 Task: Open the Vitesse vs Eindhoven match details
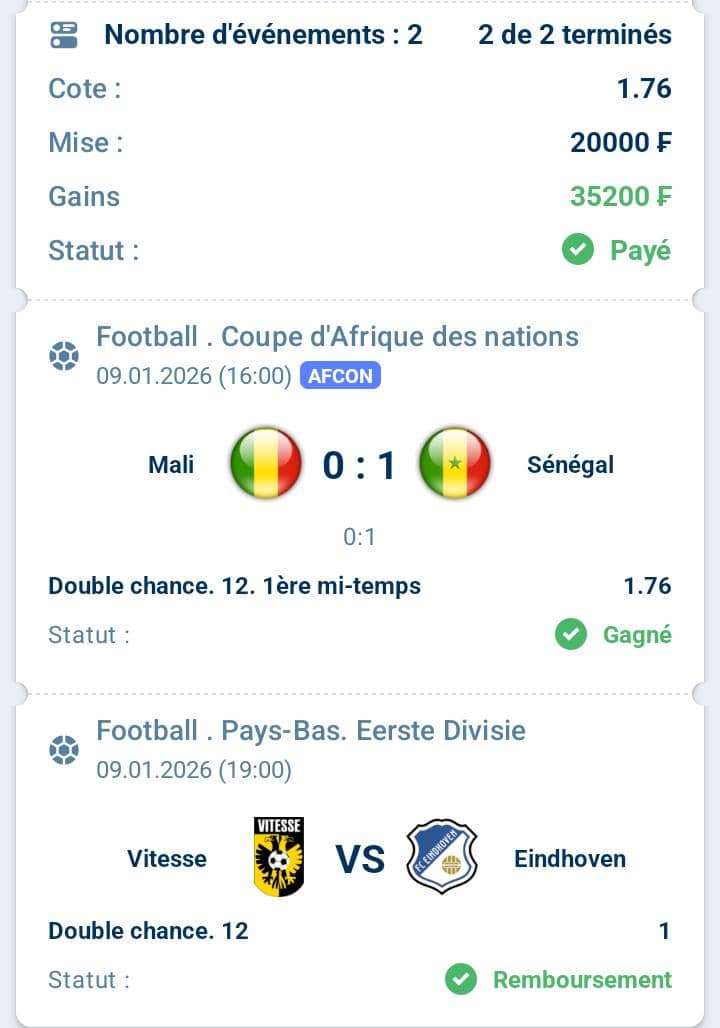pyautogui.click(x=359, y=858)
